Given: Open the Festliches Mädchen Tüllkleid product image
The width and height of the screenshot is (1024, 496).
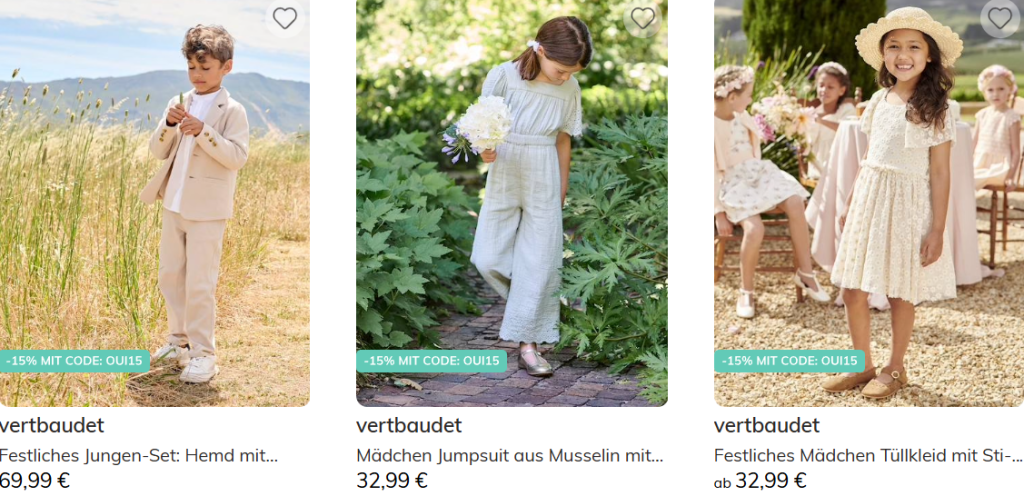Looking at the screenshot, I should (x=869, y=203).
